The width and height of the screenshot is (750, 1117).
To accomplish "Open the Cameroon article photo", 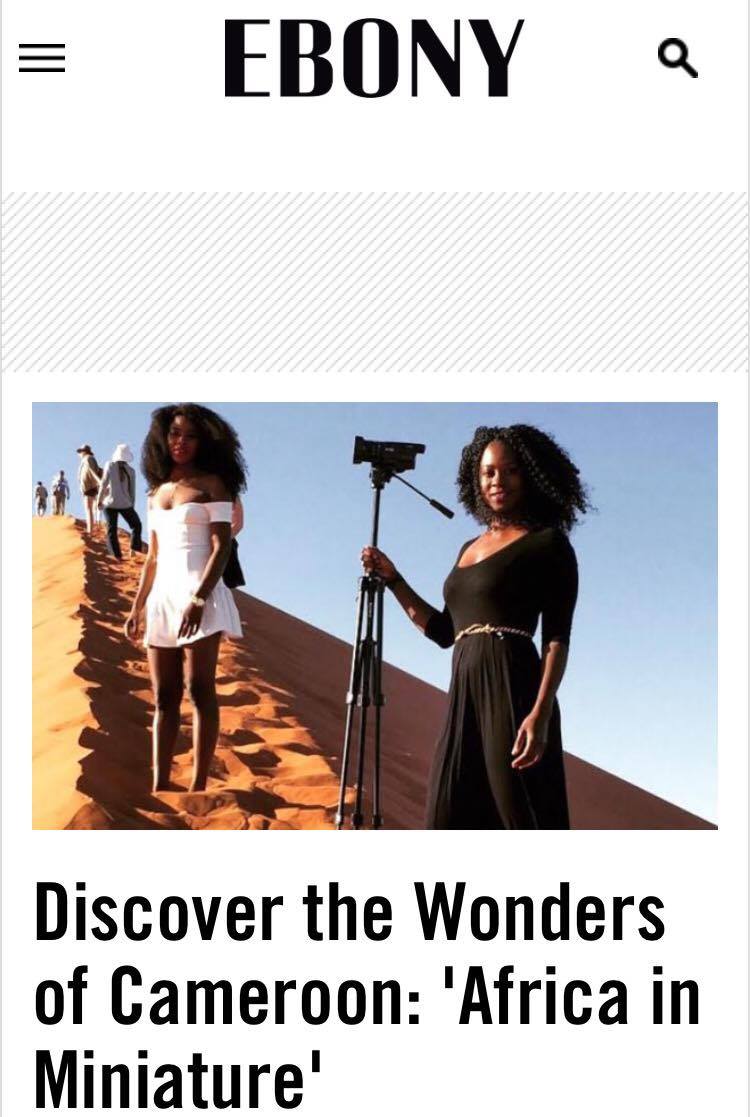I will tap(375, 615).
